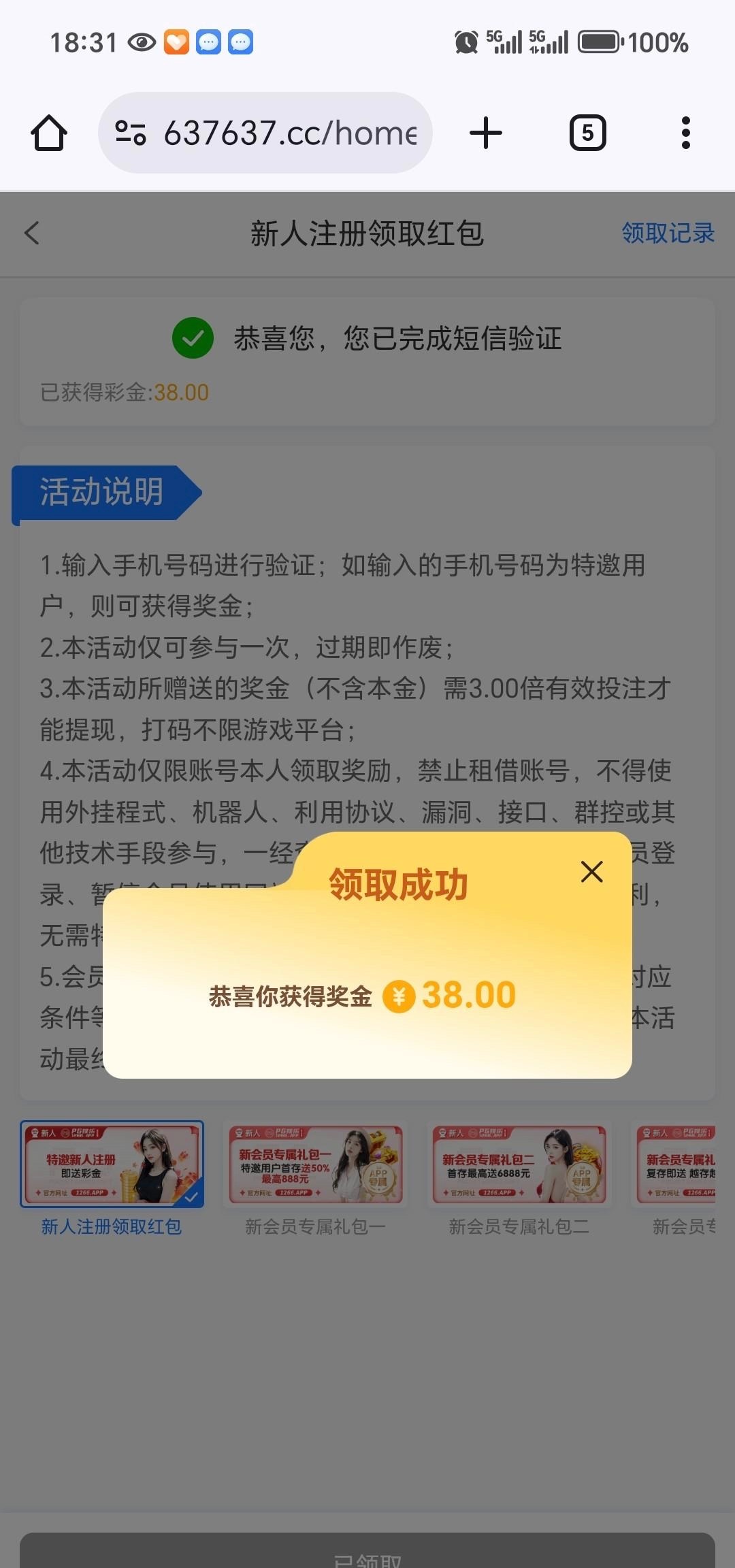Open the browser overflow menu
The height and width of the screenshot is (1568, 735).
[685, 133]
